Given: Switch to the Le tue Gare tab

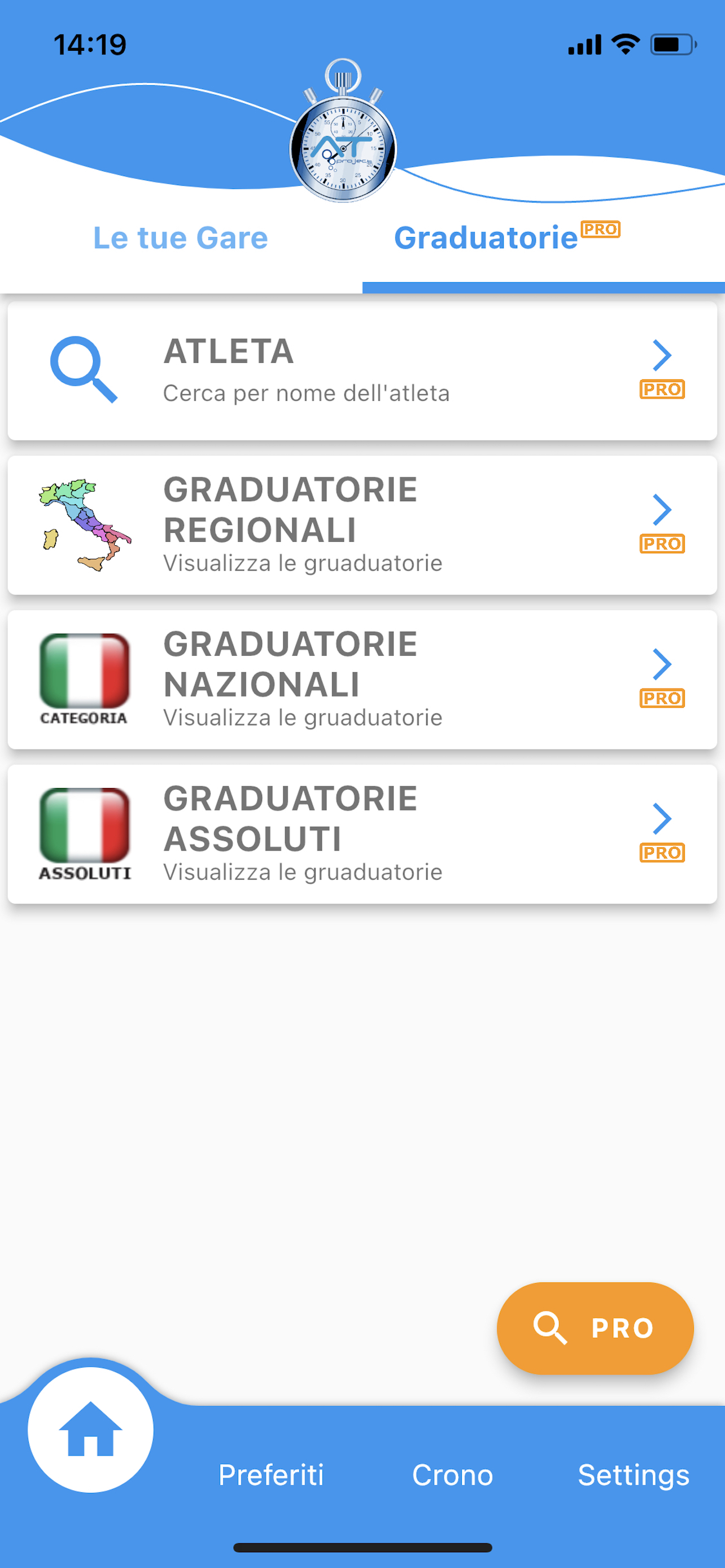Looking at the screenshot, I should pyautogui.click(x=180, y=238).
